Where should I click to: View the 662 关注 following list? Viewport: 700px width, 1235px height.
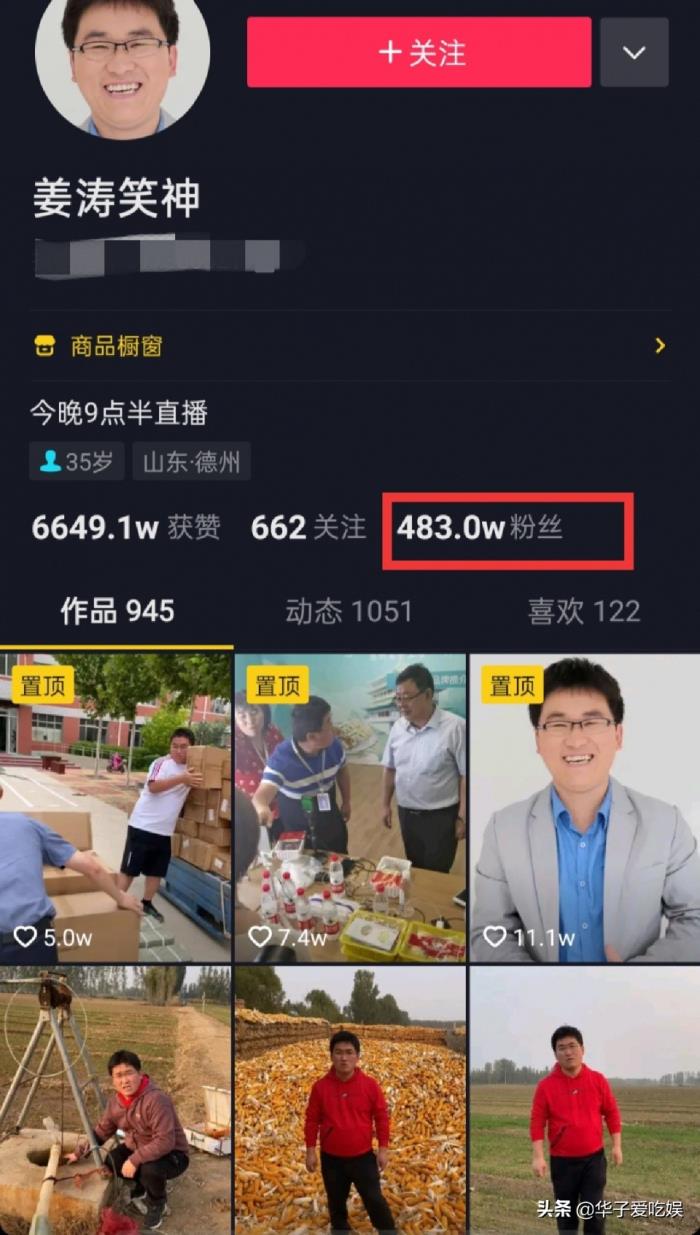[x=308, y=528]
